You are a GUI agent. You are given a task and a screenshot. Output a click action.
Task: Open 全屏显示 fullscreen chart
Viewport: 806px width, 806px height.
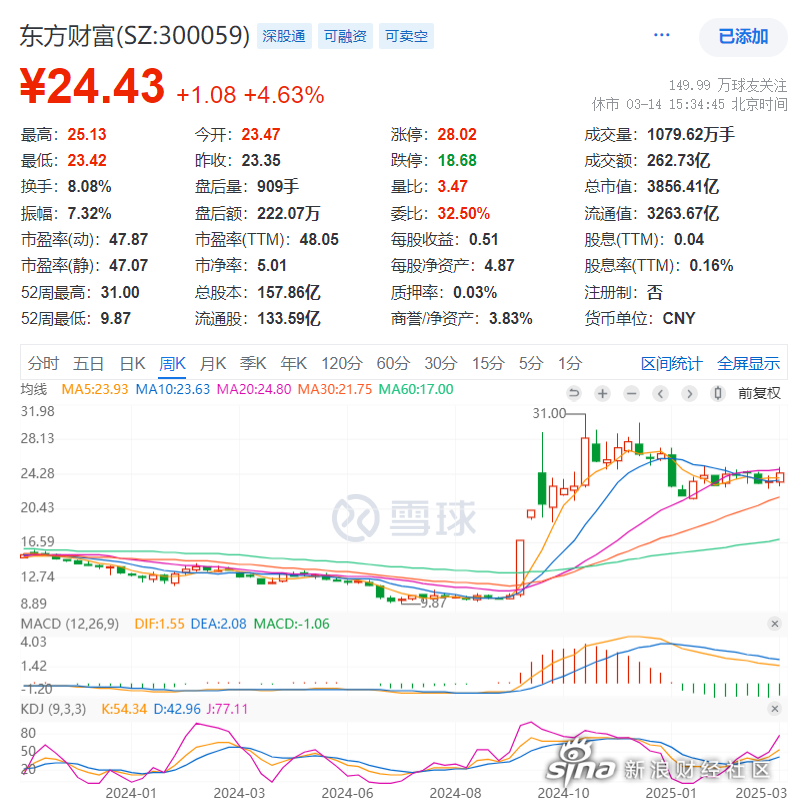point(748,363)
